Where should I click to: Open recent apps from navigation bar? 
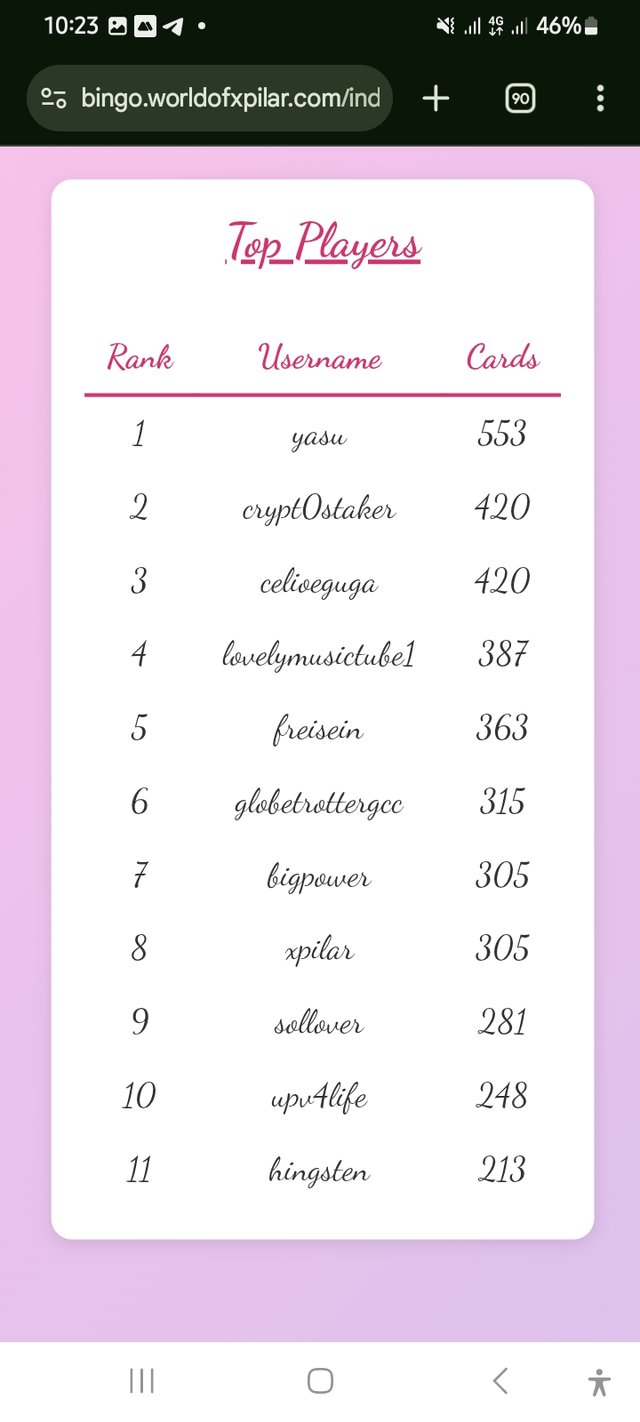tap(141, 1381)
